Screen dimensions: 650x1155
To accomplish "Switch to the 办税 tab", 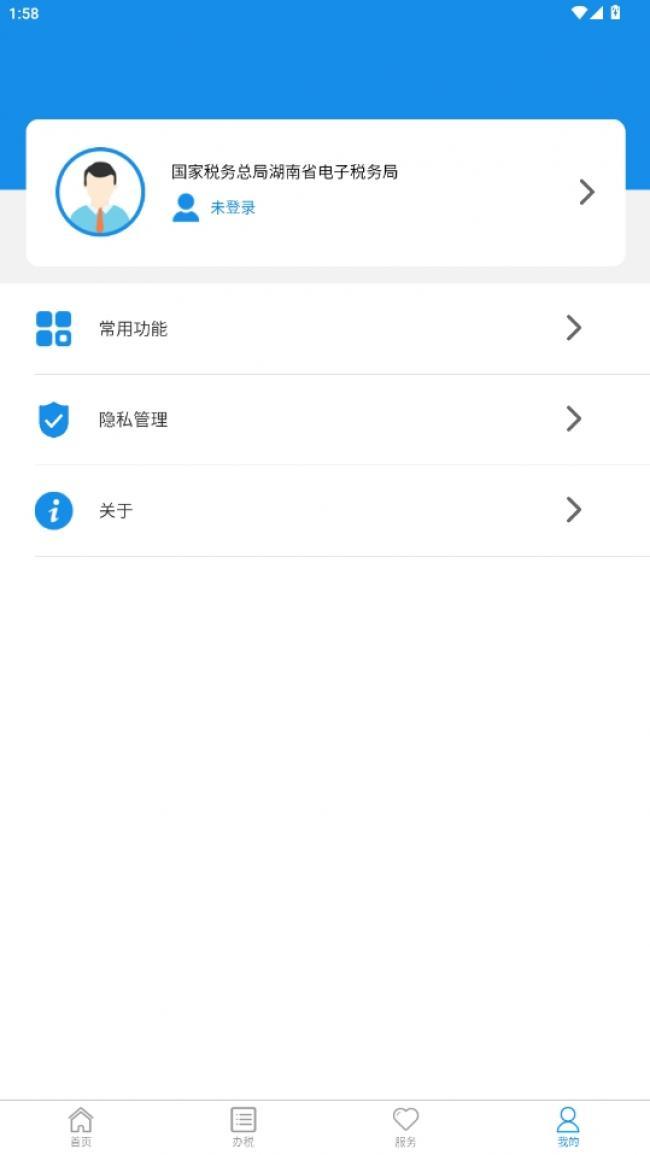I will (x=243, y=1127).
